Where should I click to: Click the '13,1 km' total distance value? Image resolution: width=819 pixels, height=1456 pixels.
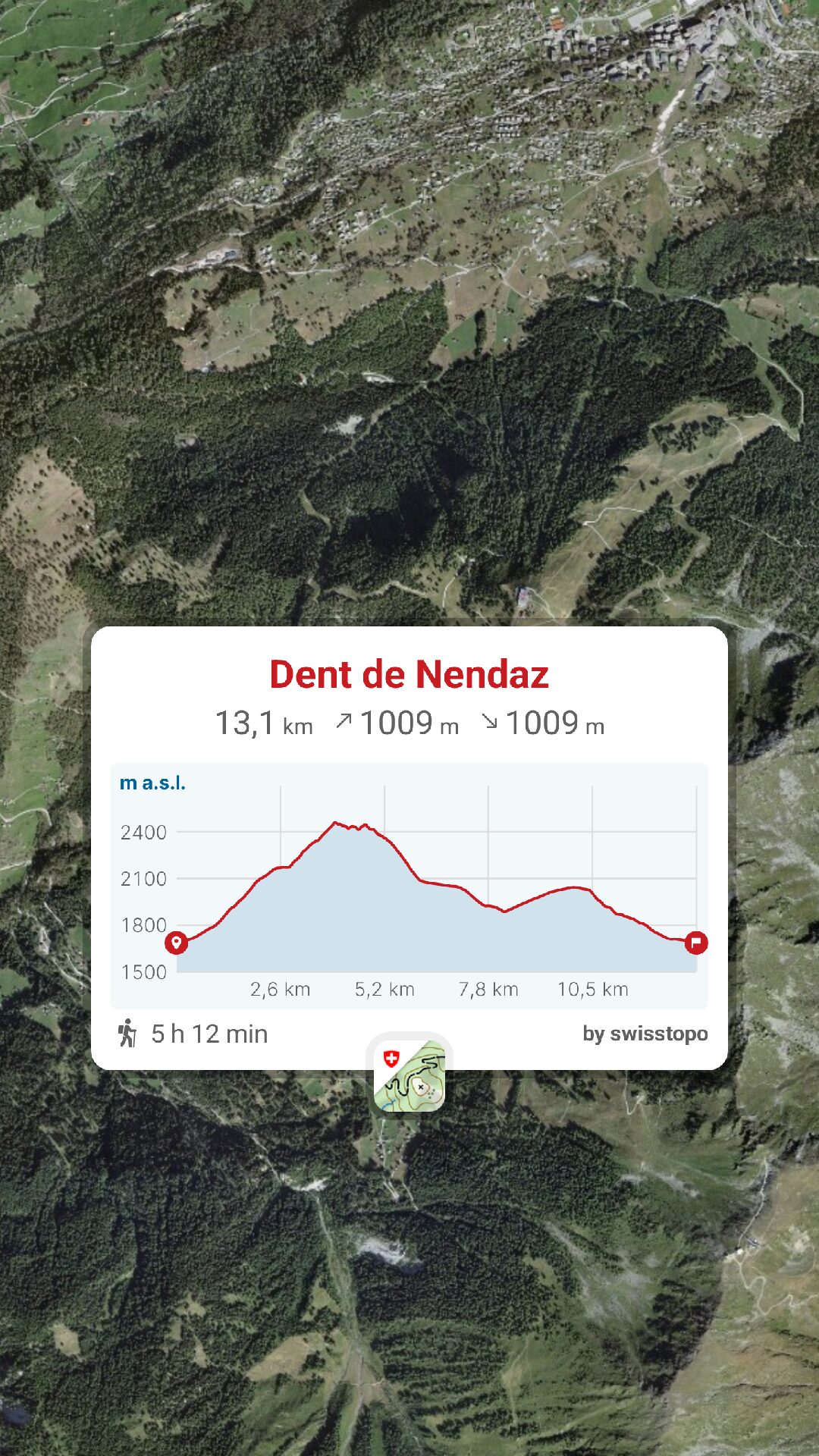[x=264, y=724]
